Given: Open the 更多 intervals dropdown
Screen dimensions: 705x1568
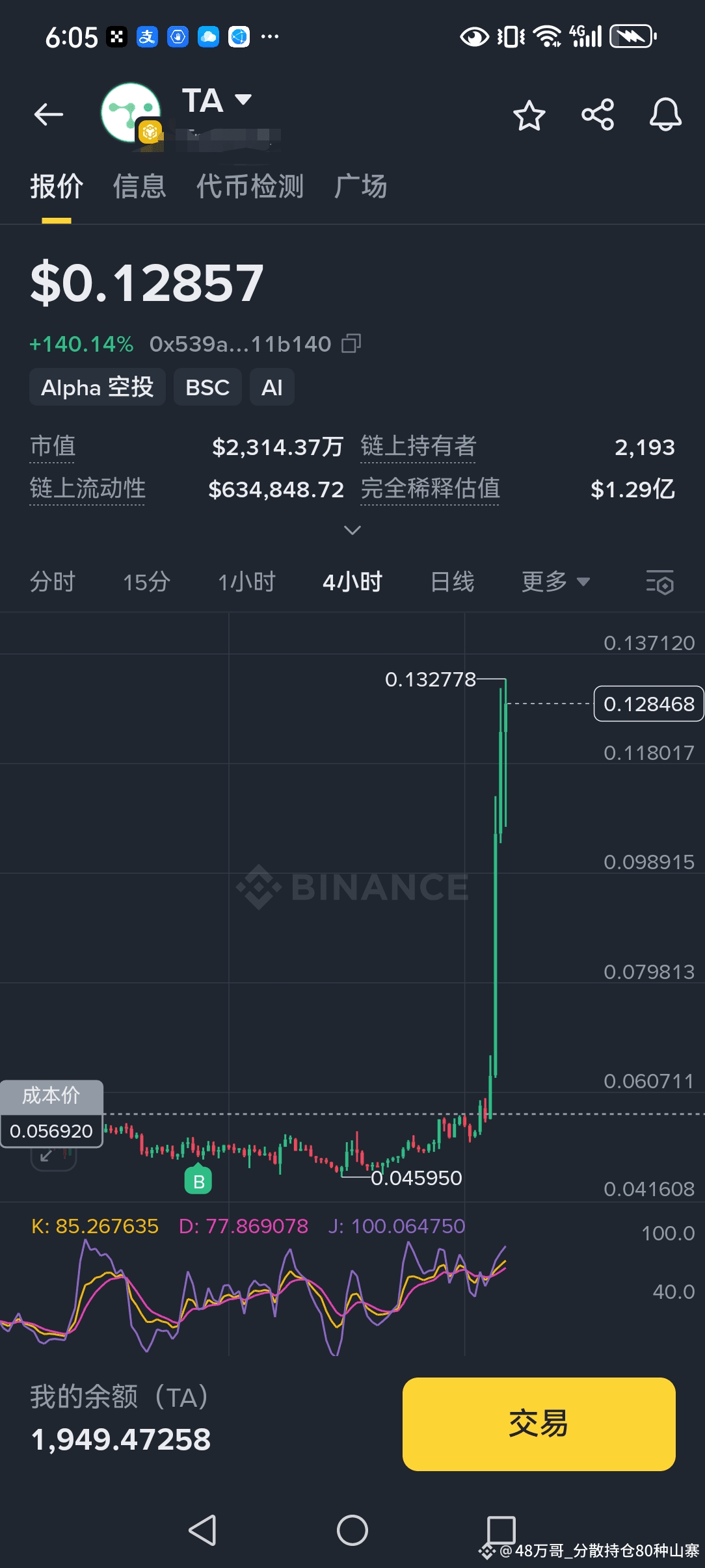Looking at the screenshot, I should click(555, 581).
